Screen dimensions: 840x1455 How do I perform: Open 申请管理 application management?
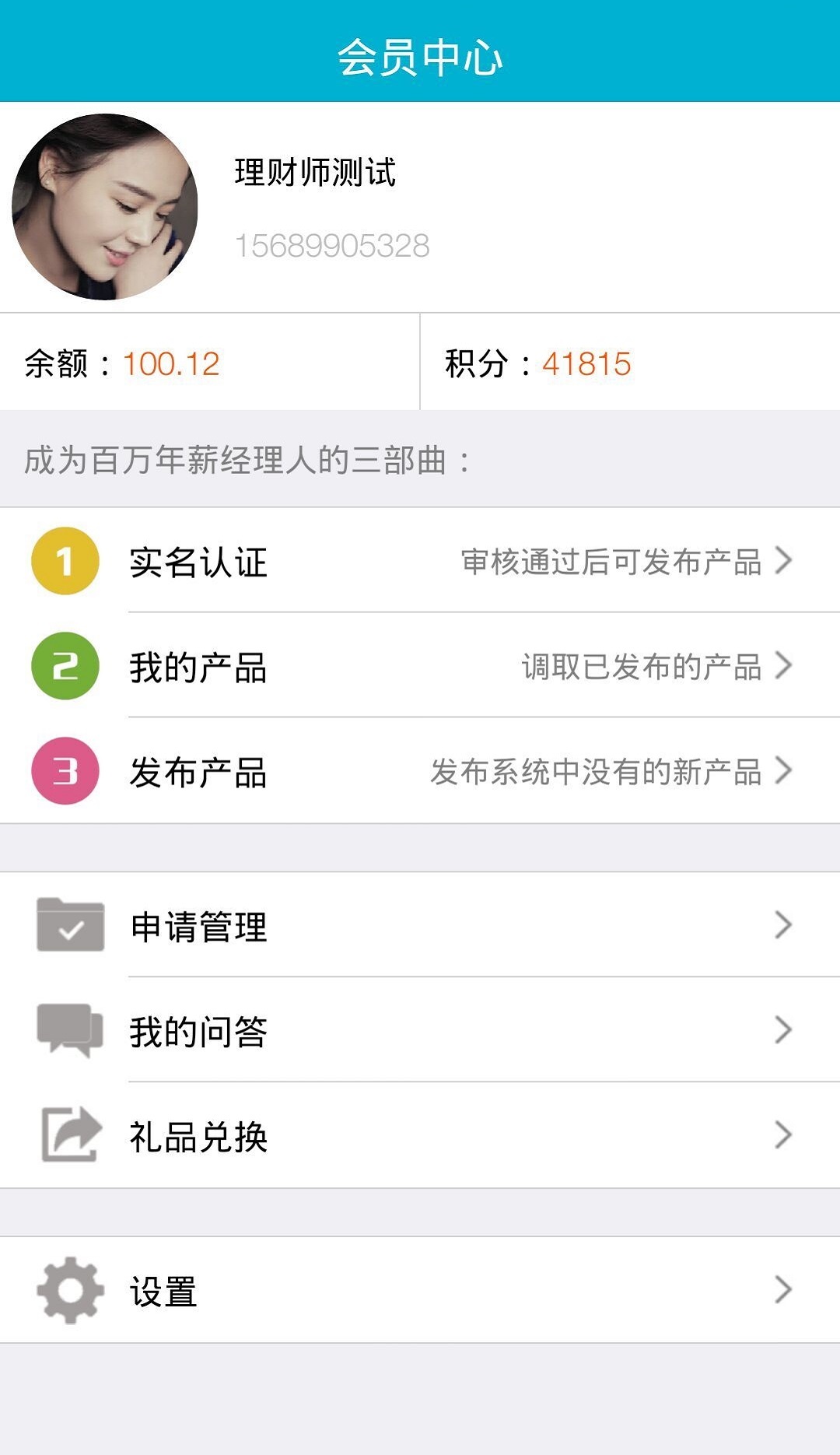(x=420, y=926)
